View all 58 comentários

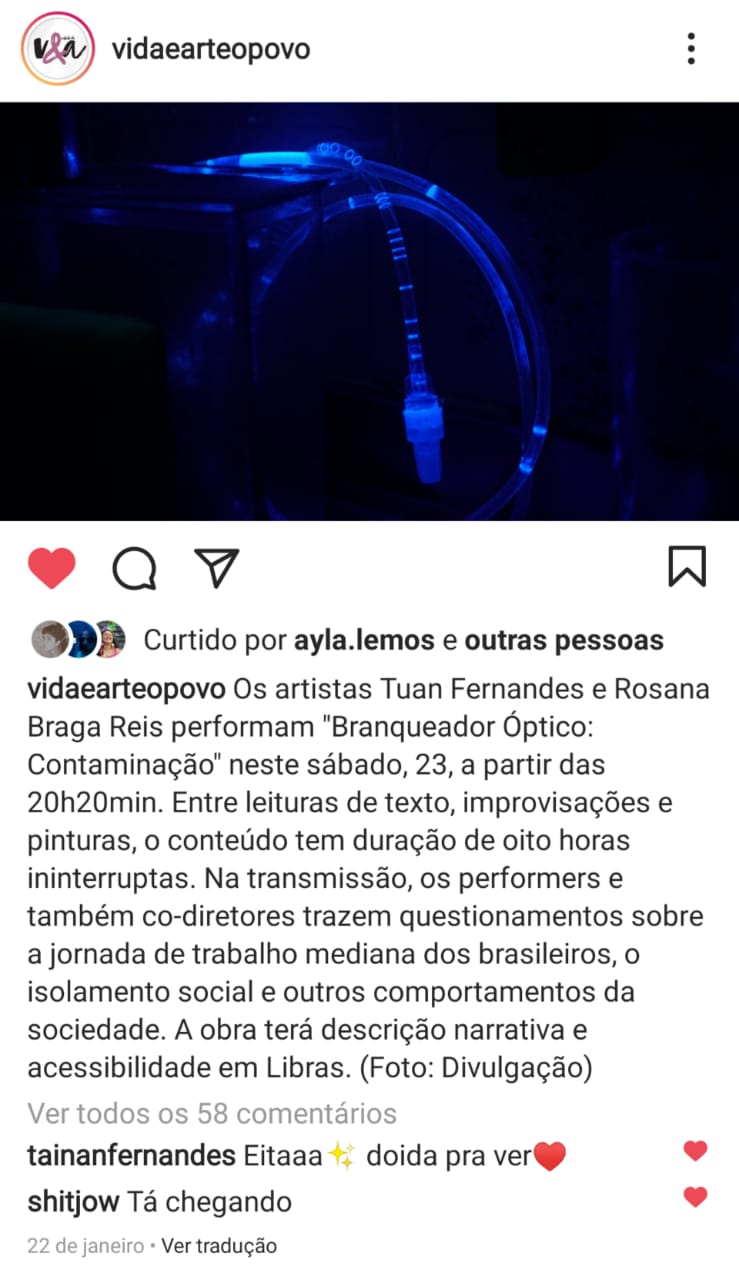[212, 1113]
